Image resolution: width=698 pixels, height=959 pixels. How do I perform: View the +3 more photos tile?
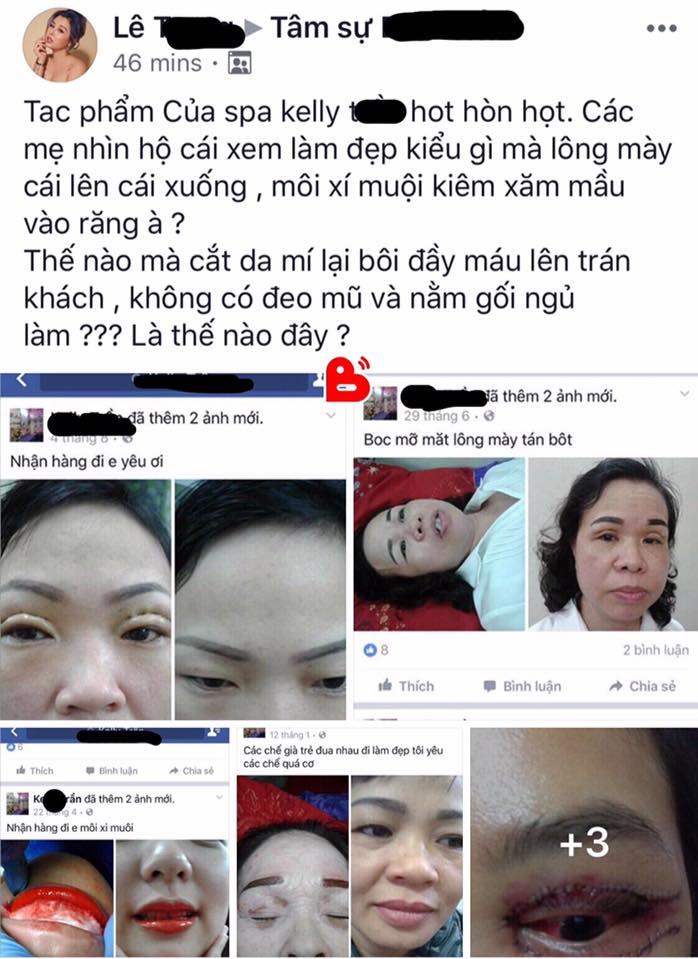click(584, 842)
